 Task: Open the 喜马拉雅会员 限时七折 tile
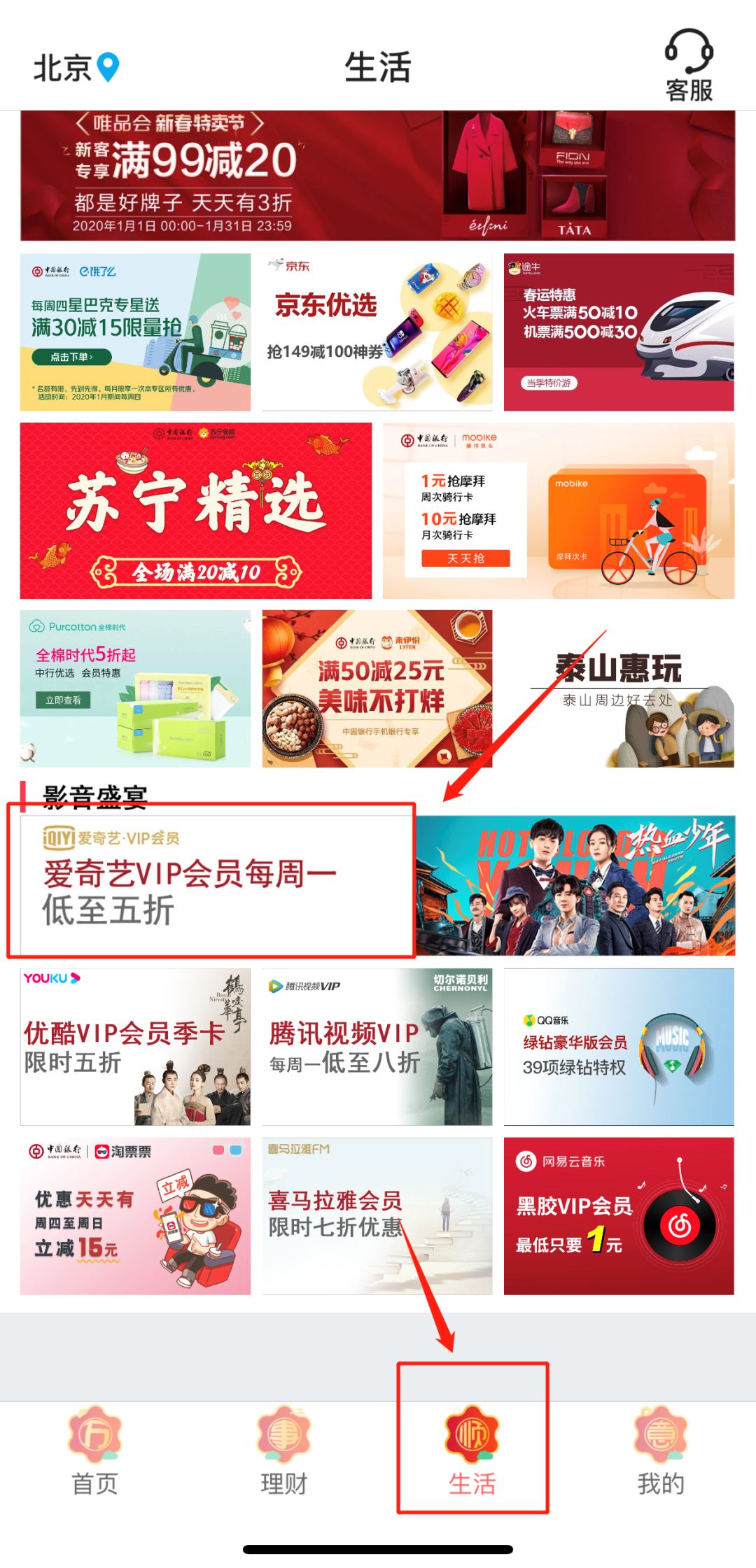377,1216
